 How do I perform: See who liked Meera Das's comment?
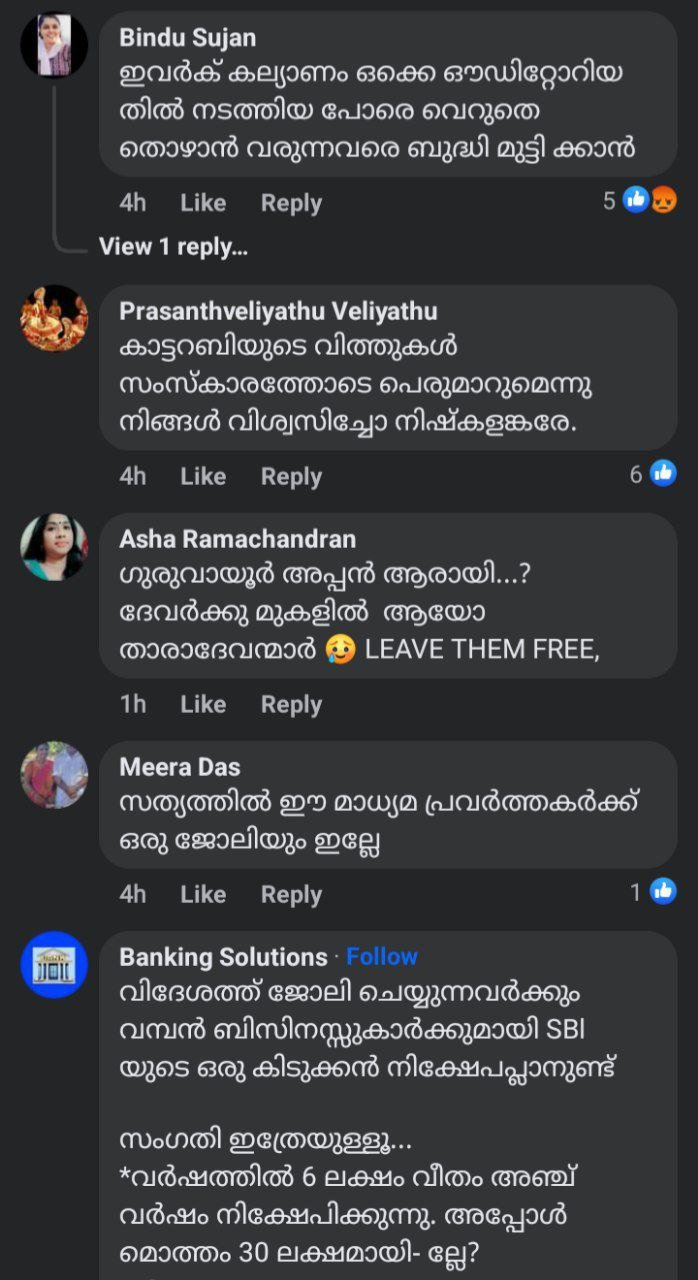(x=653, y=892)
